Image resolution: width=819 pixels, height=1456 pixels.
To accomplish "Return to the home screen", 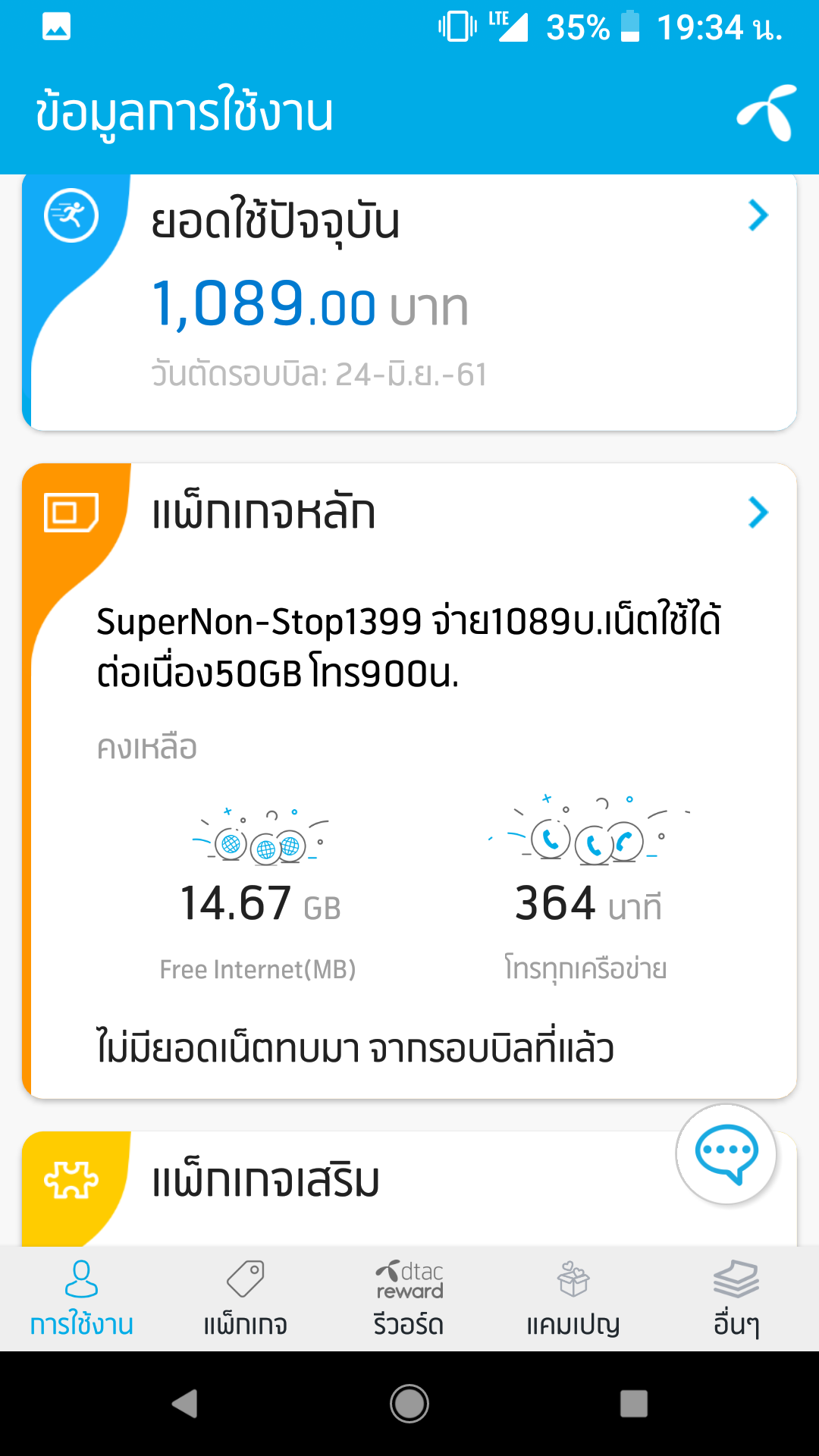I will click(x=409, y=1404).
